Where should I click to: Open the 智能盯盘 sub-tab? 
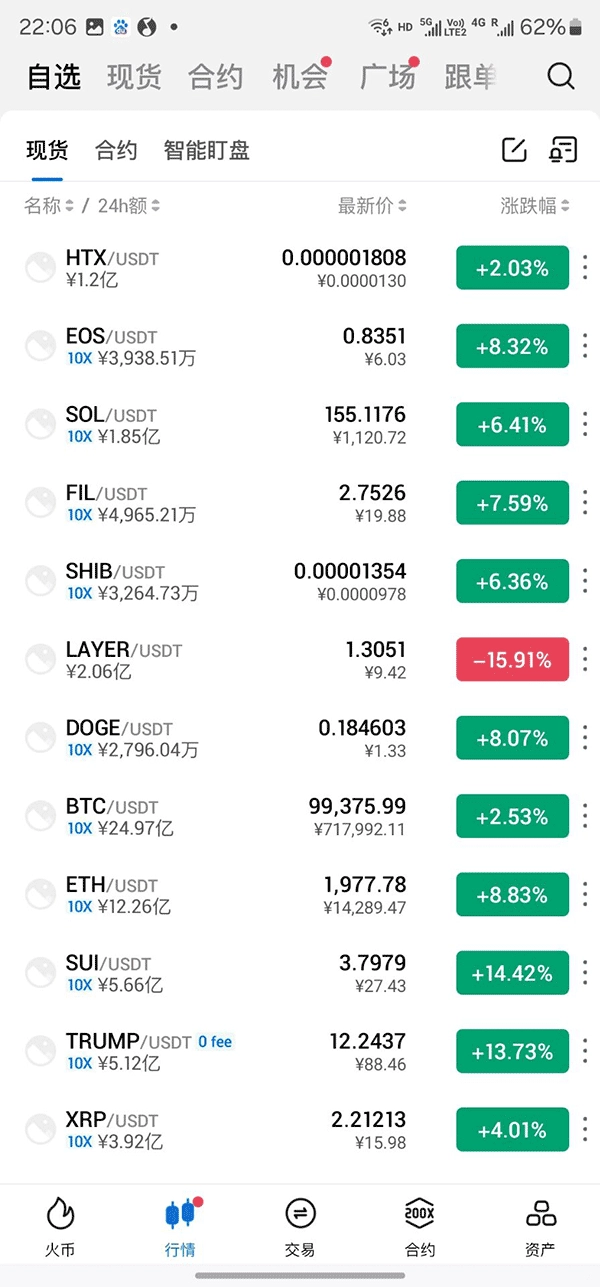coord(206,151)
